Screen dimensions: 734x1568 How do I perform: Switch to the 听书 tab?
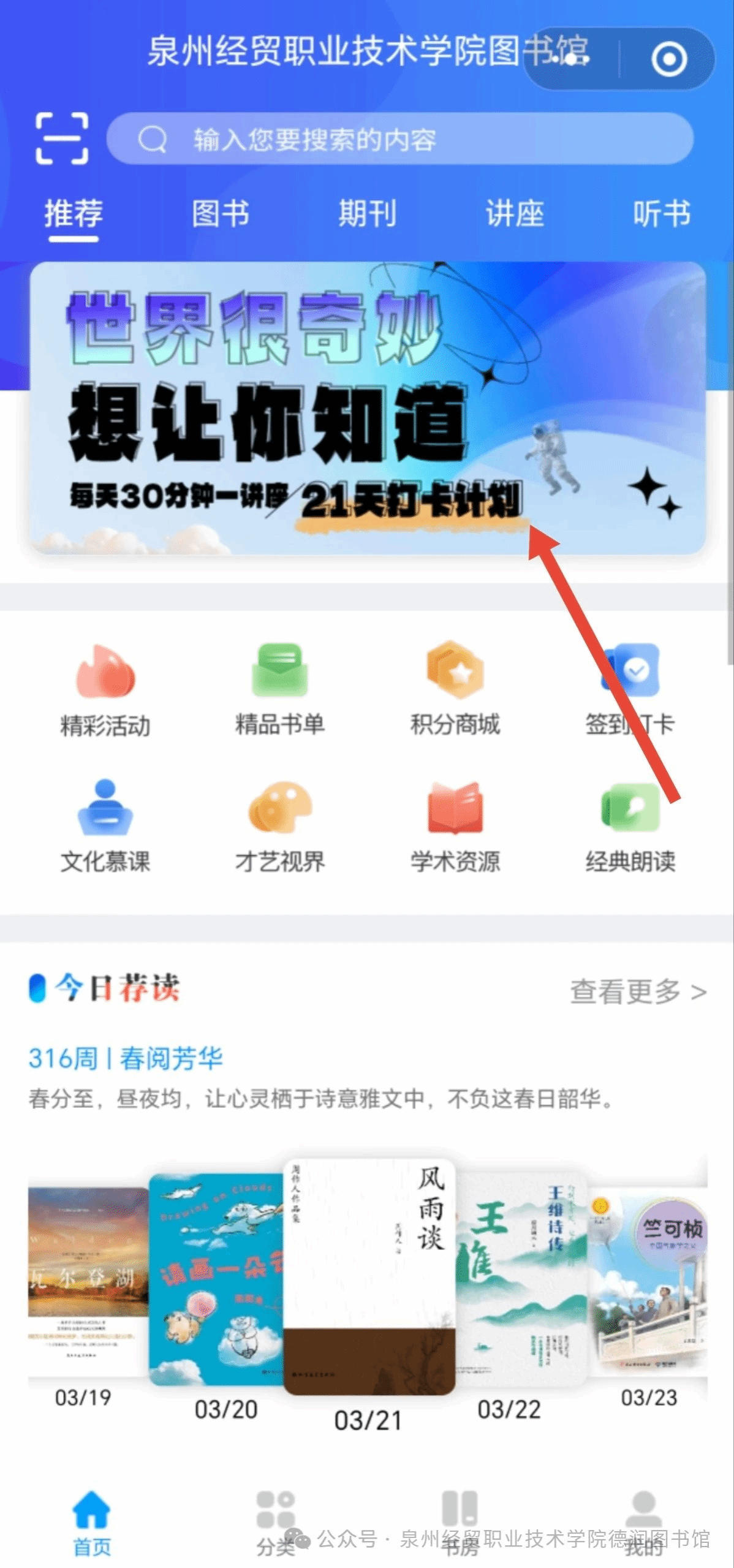tap(662, 214)
